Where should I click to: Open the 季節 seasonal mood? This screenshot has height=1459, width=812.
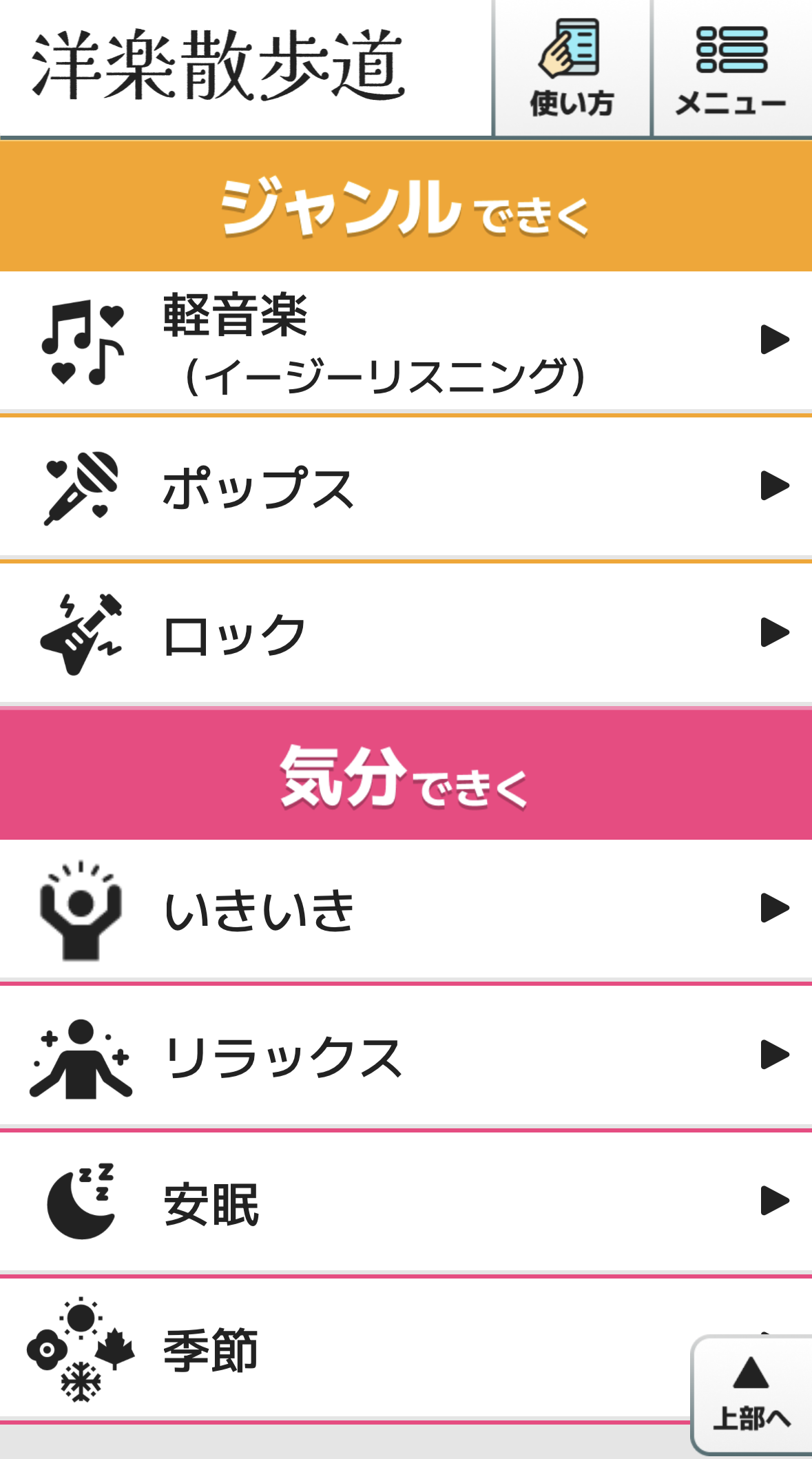(344, 1349)
